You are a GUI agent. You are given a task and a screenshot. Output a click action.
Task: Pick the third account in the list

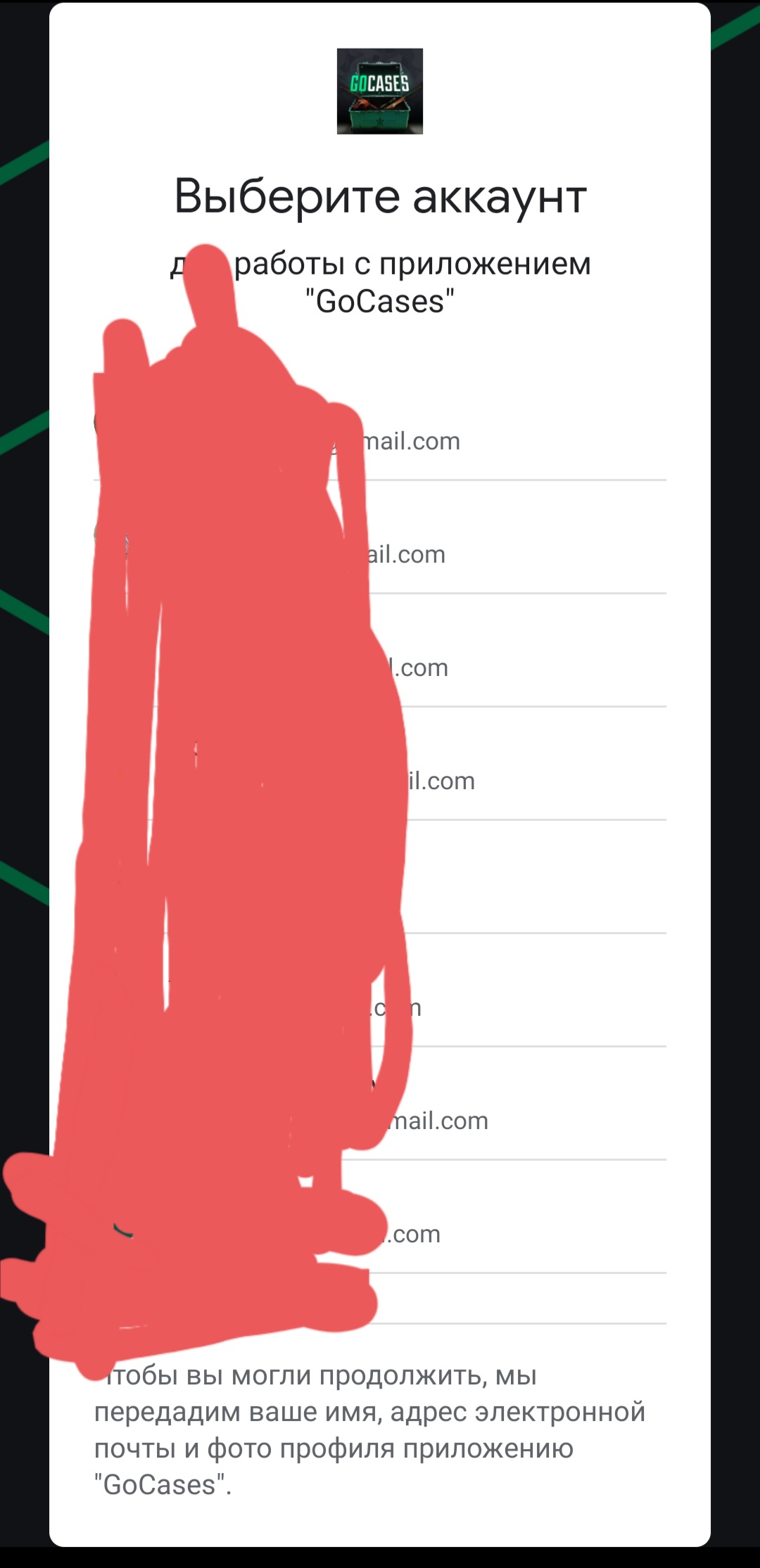tap(380, 651)
